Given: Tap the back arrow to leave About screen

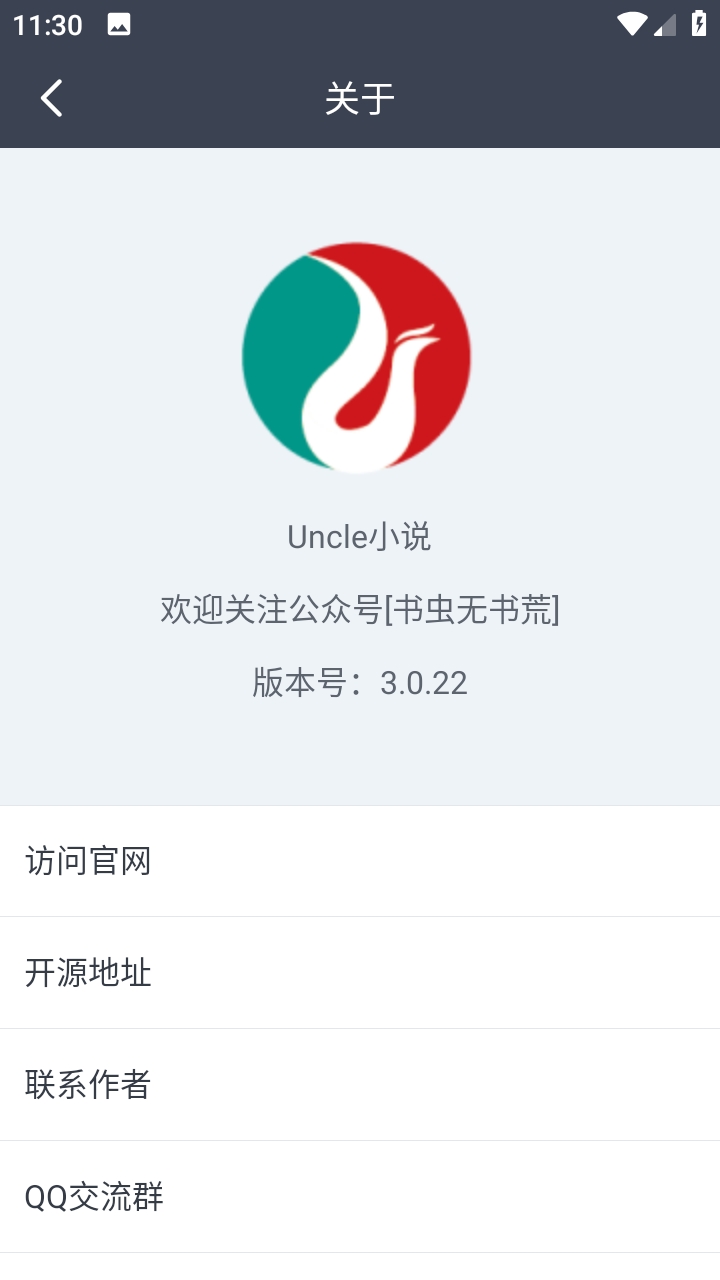Looking at the screenshot, I should [50, 98].
